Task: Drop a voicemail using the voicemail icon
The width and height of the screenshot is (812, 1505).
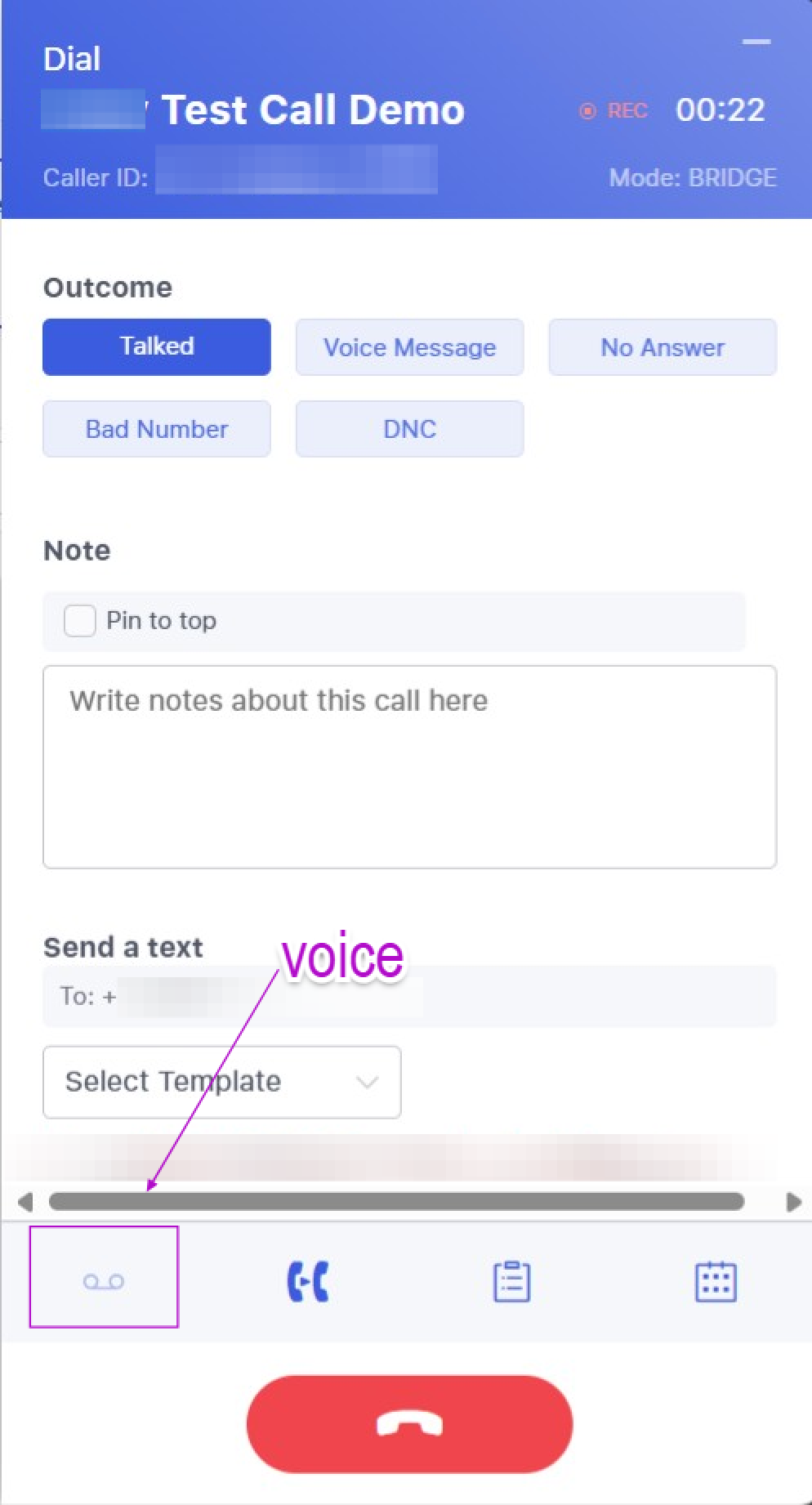Action: point(104,1281)
